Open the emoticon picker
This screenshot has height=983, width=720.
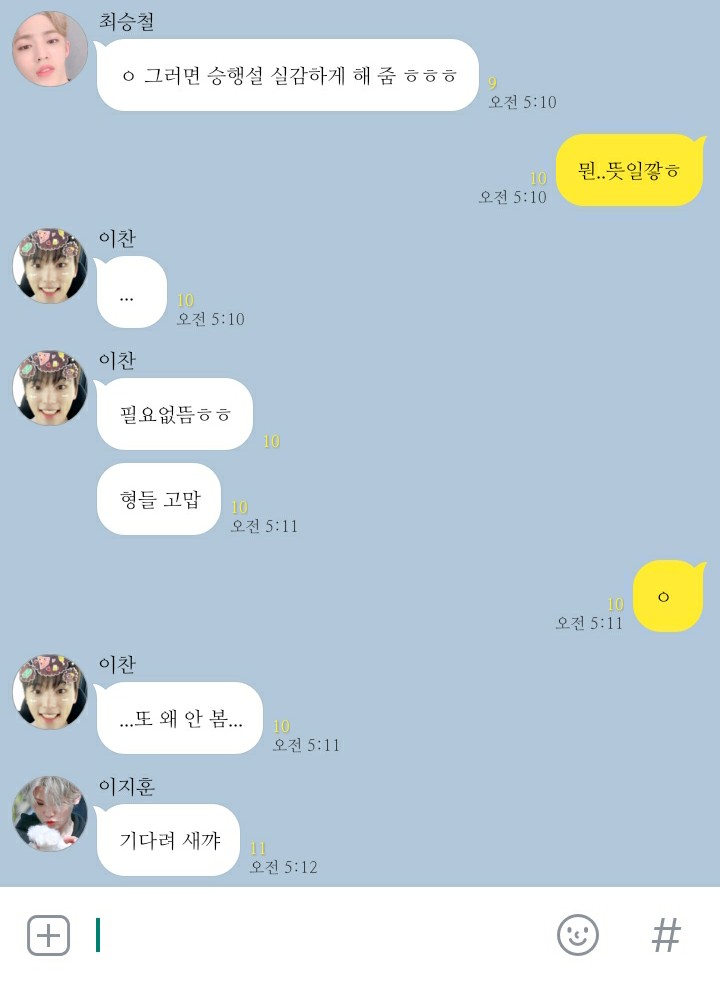point(577,935)
